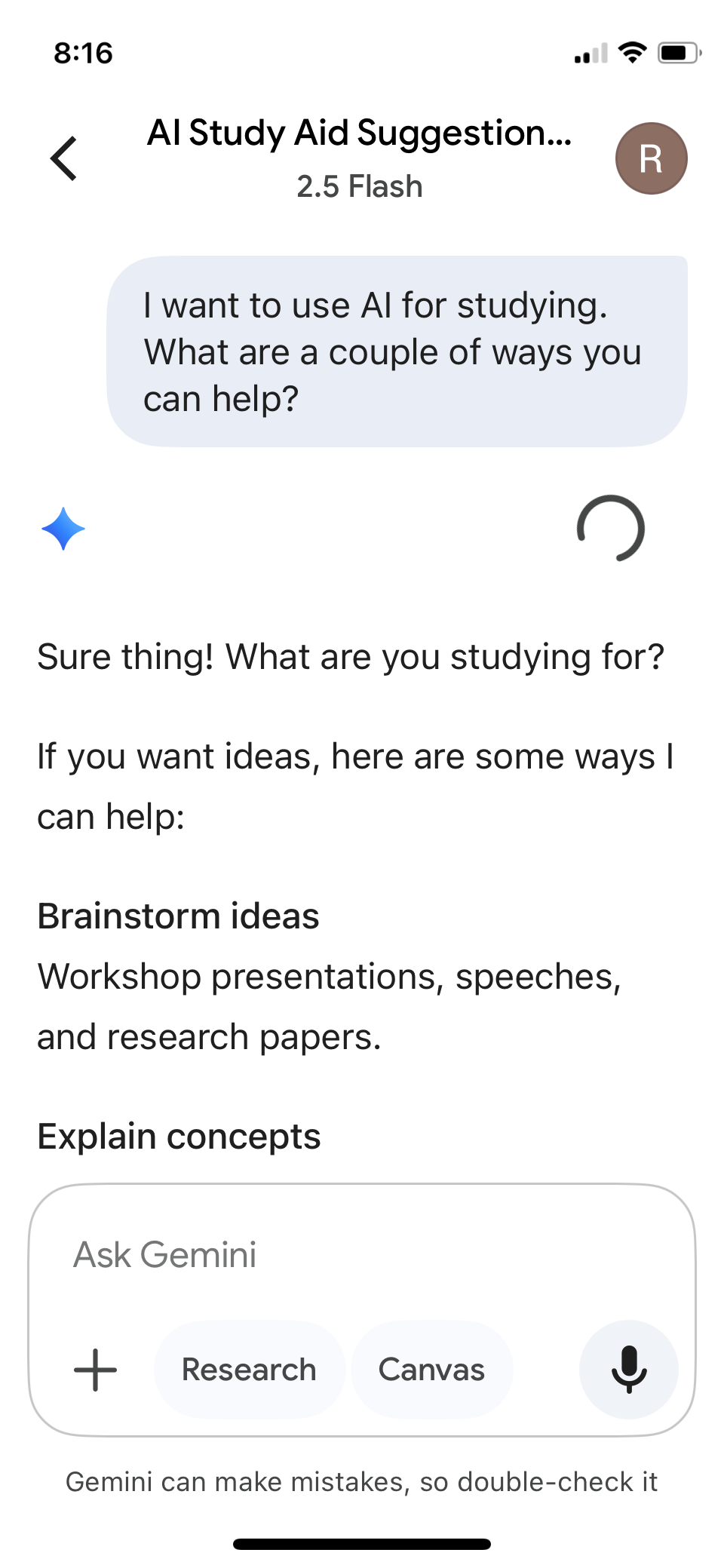Select the Canvas chip
The height and width of the screenshot is (1568, 724).
(x=431, y=1369)
